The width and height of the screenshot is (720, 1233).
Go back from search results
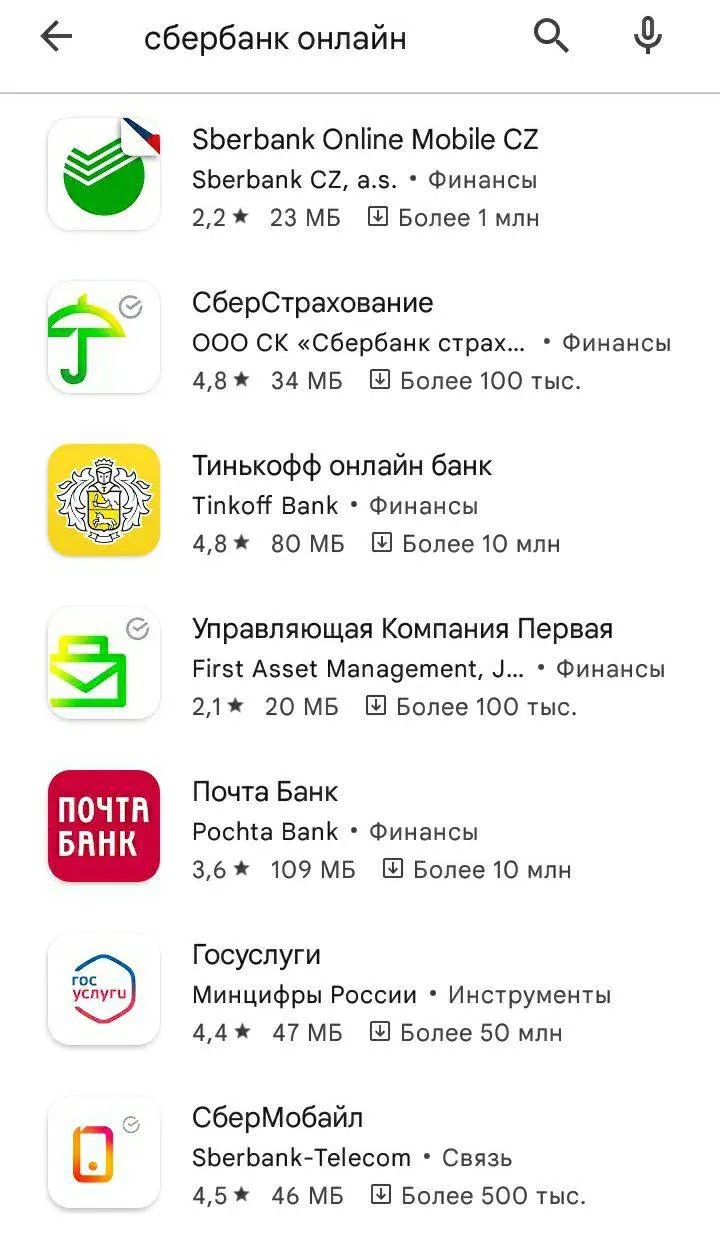point(56,38)
